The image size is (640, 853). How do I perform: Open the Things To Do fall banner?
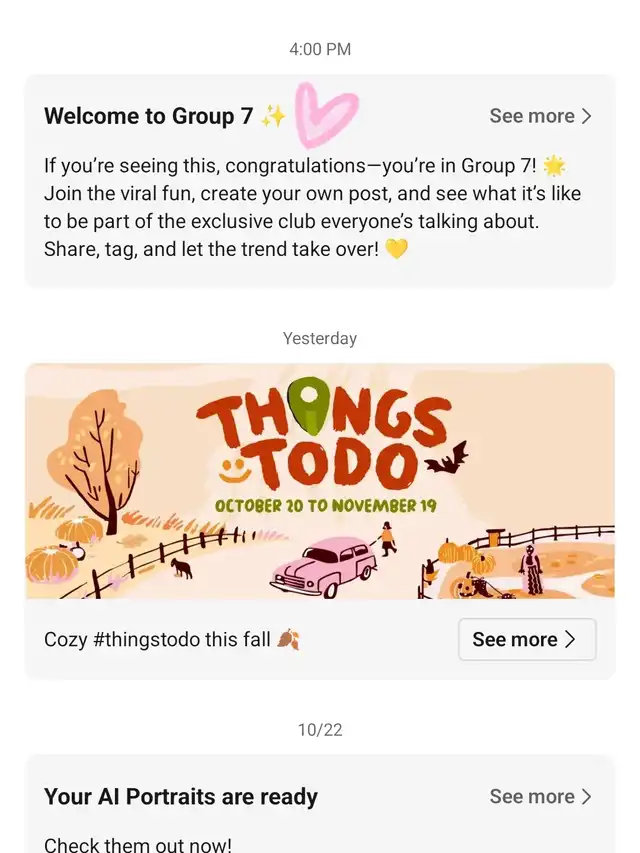[320, 481]
